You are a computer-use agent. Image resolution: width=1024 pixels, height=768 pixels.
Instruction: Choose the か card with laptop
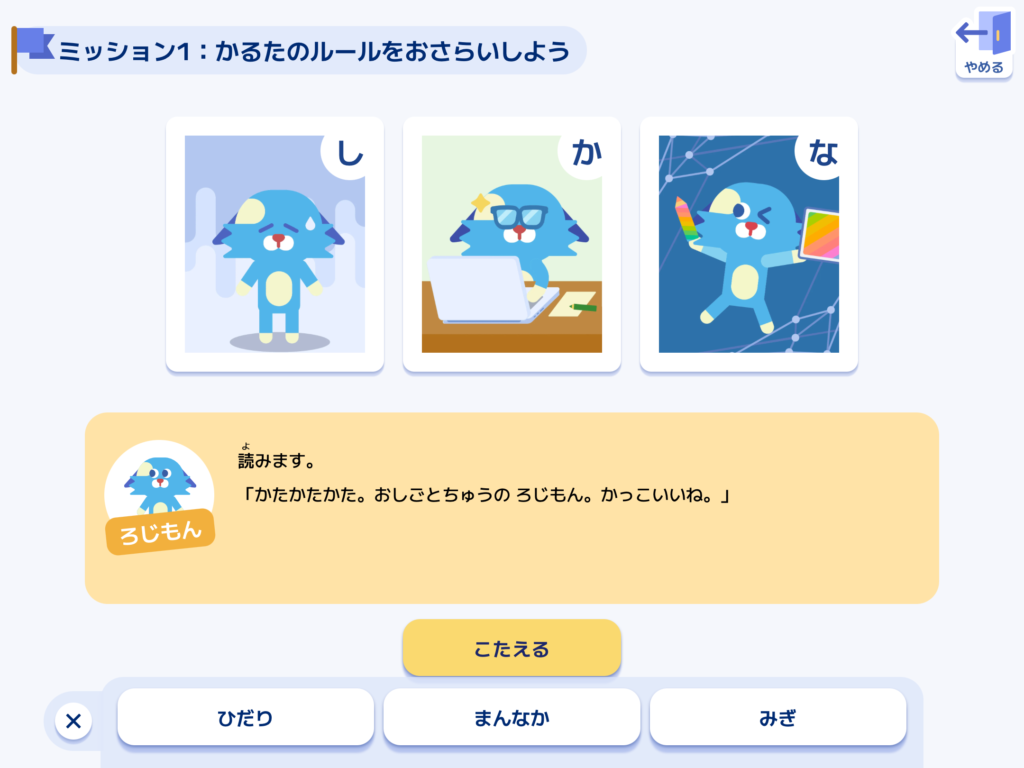coord(511,244)
